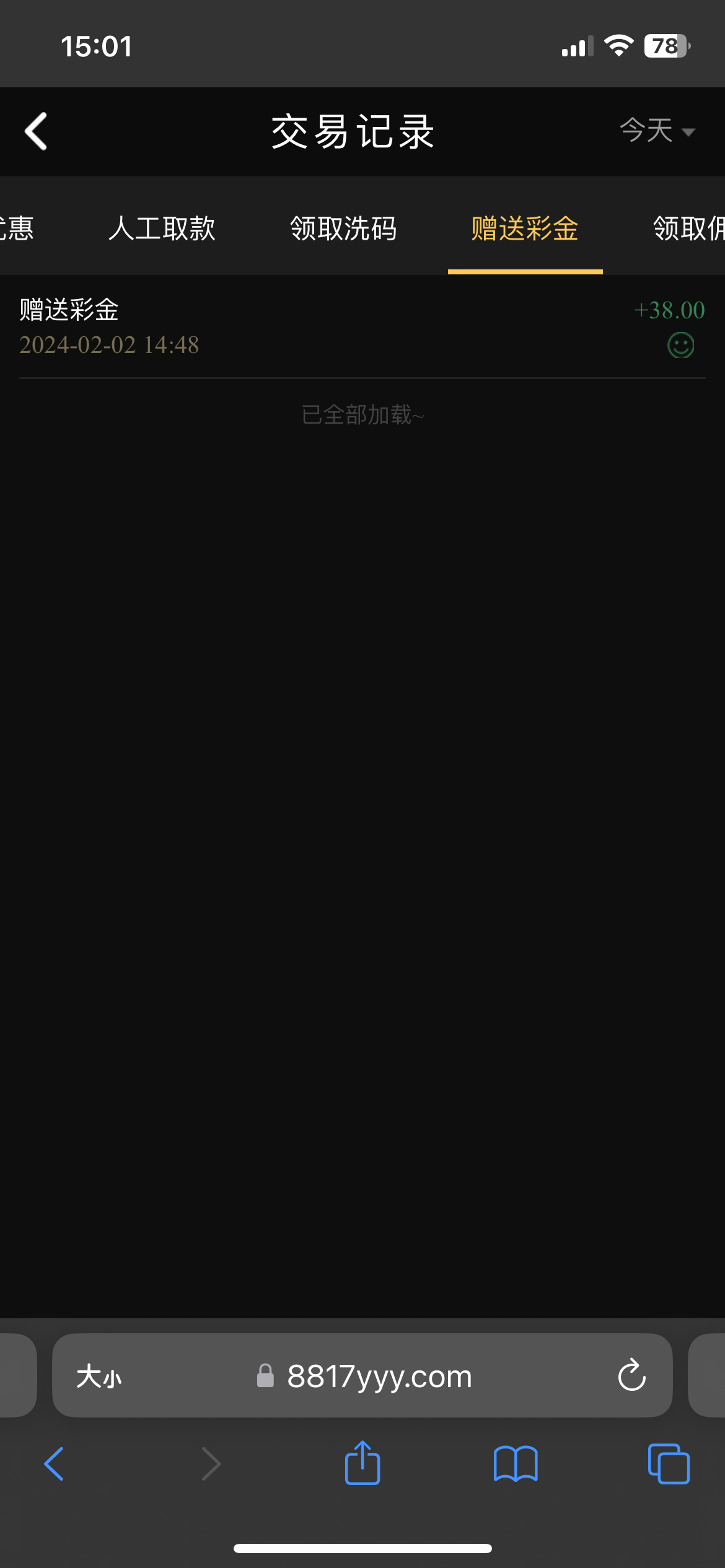Open the 今天 date filter dropdown
725x1568 pixels.
coord(657,131)
